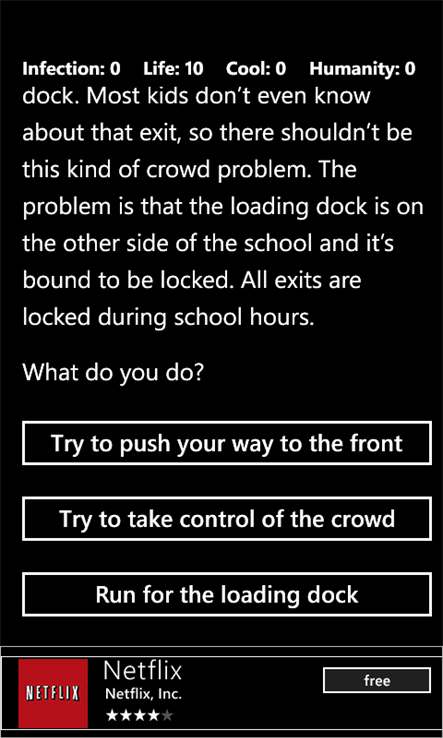Tap the free button on Netflix ad
443x738 pixels.
coord(377,680)
